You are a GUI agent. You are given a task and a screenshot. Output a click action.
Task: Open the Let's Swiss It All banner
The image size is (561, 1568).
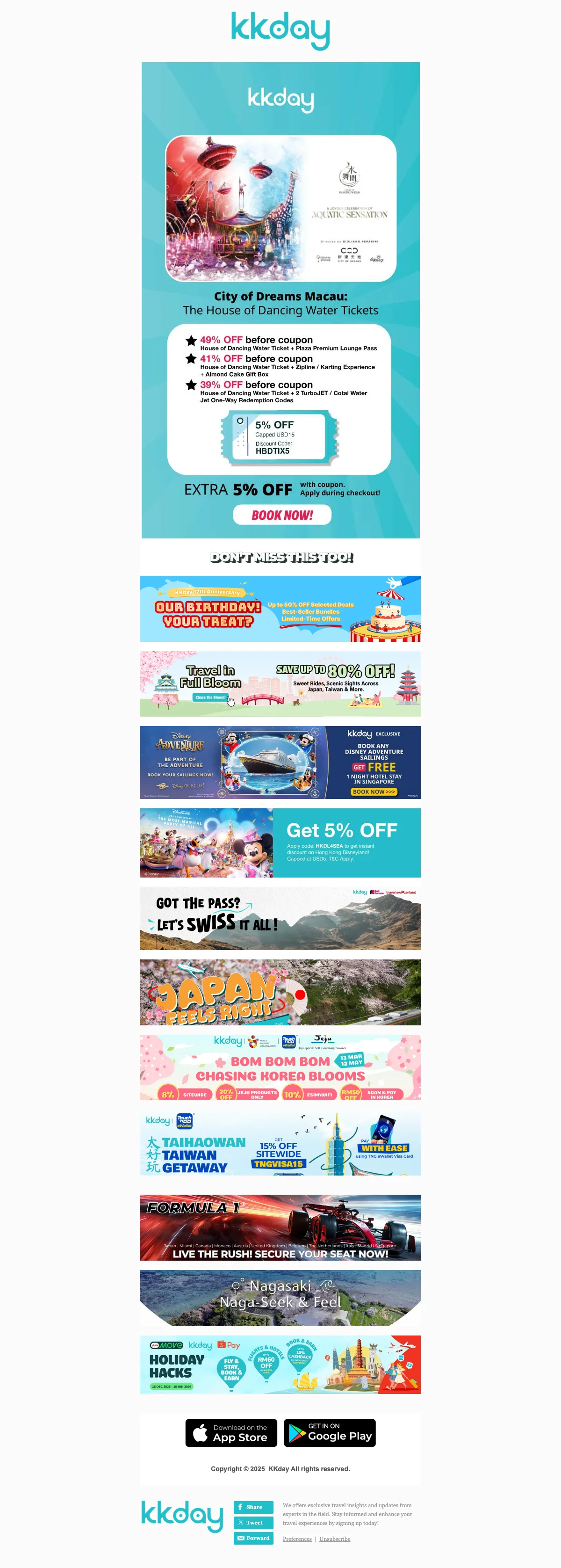click(280, 918)
